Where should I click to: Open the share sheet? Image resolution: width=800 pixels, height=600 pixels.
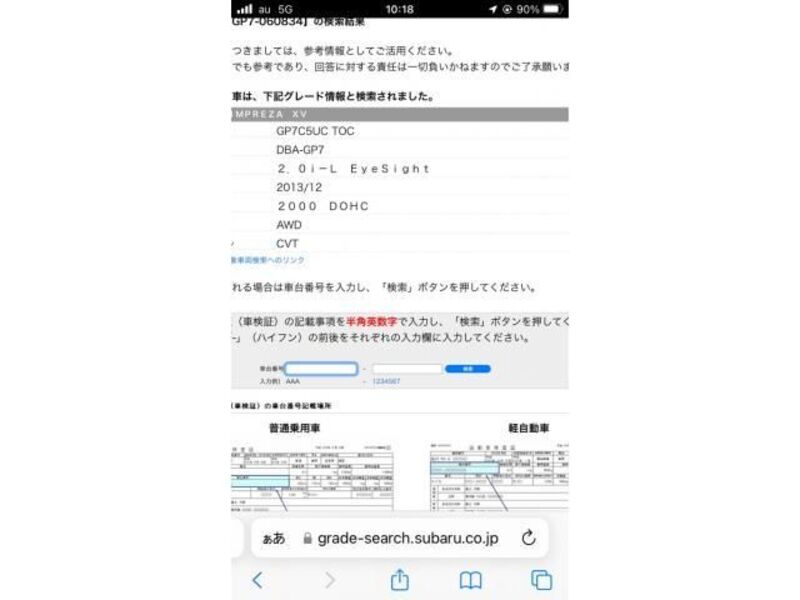pyautogui.click(x=400, y=579)
